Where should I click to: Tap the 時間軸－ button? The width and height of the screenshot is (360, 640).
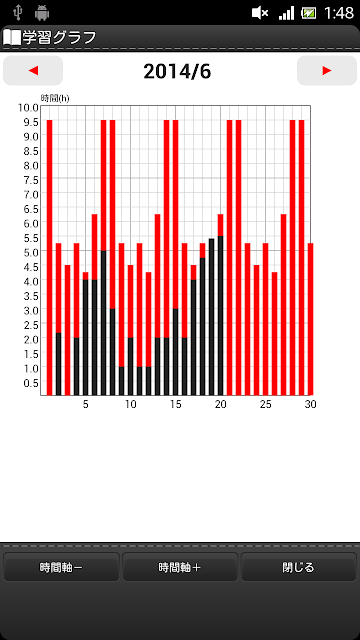[x=61, y=567]
